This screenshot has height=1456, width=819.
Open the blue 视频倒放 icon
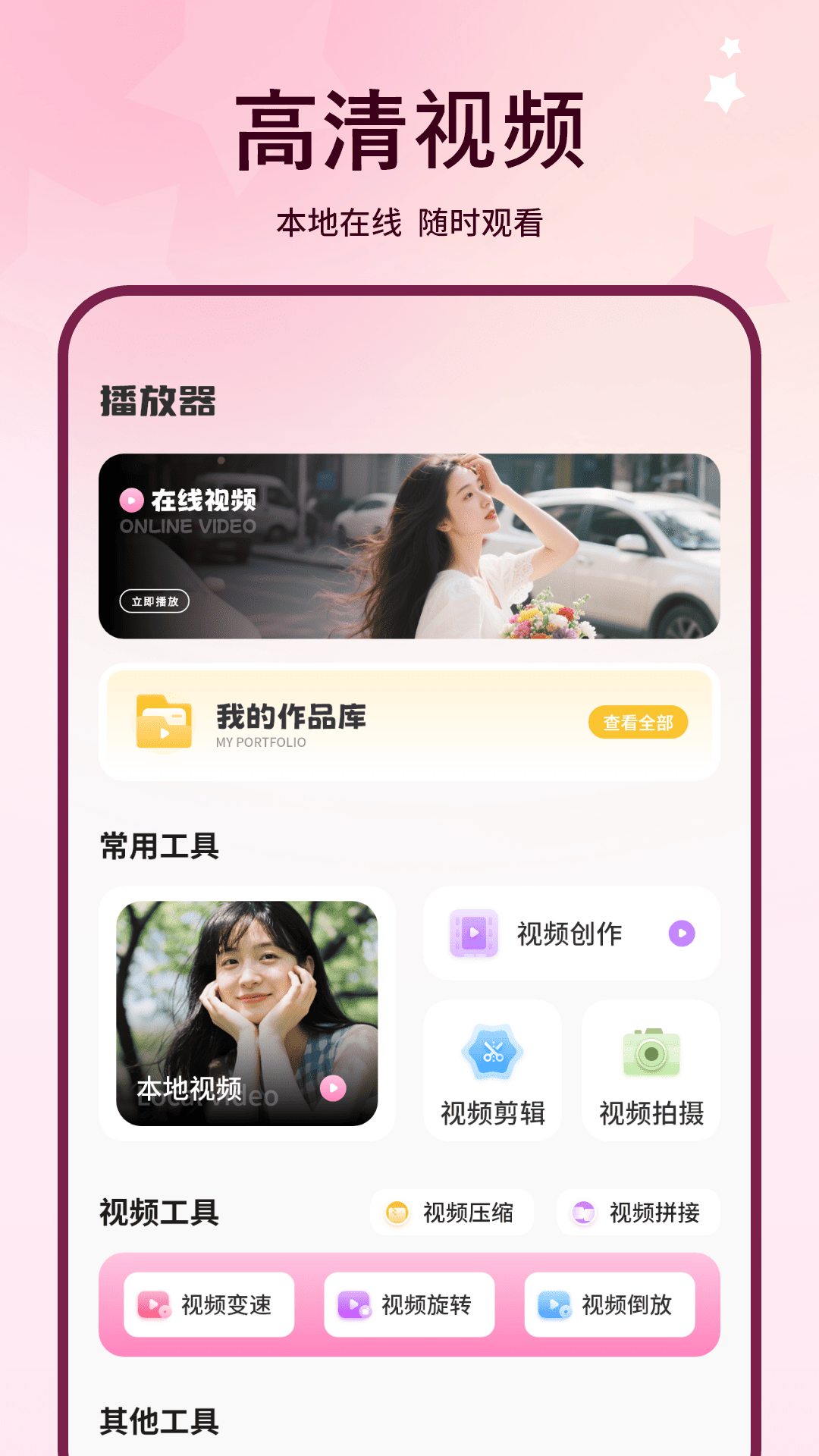553,1303
